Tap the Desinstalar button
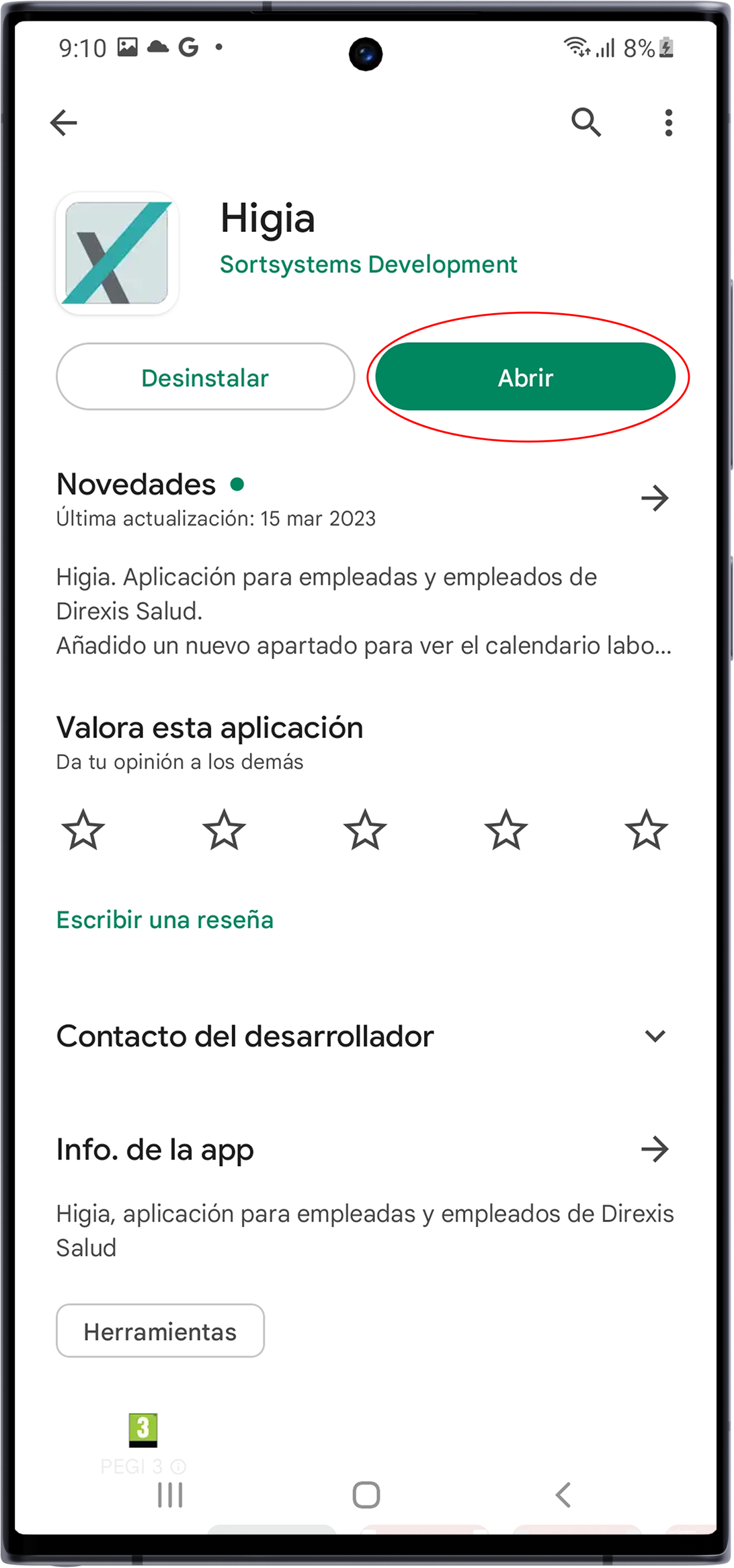Screen dimensions: 734x1568 click(x=205, y=377)
